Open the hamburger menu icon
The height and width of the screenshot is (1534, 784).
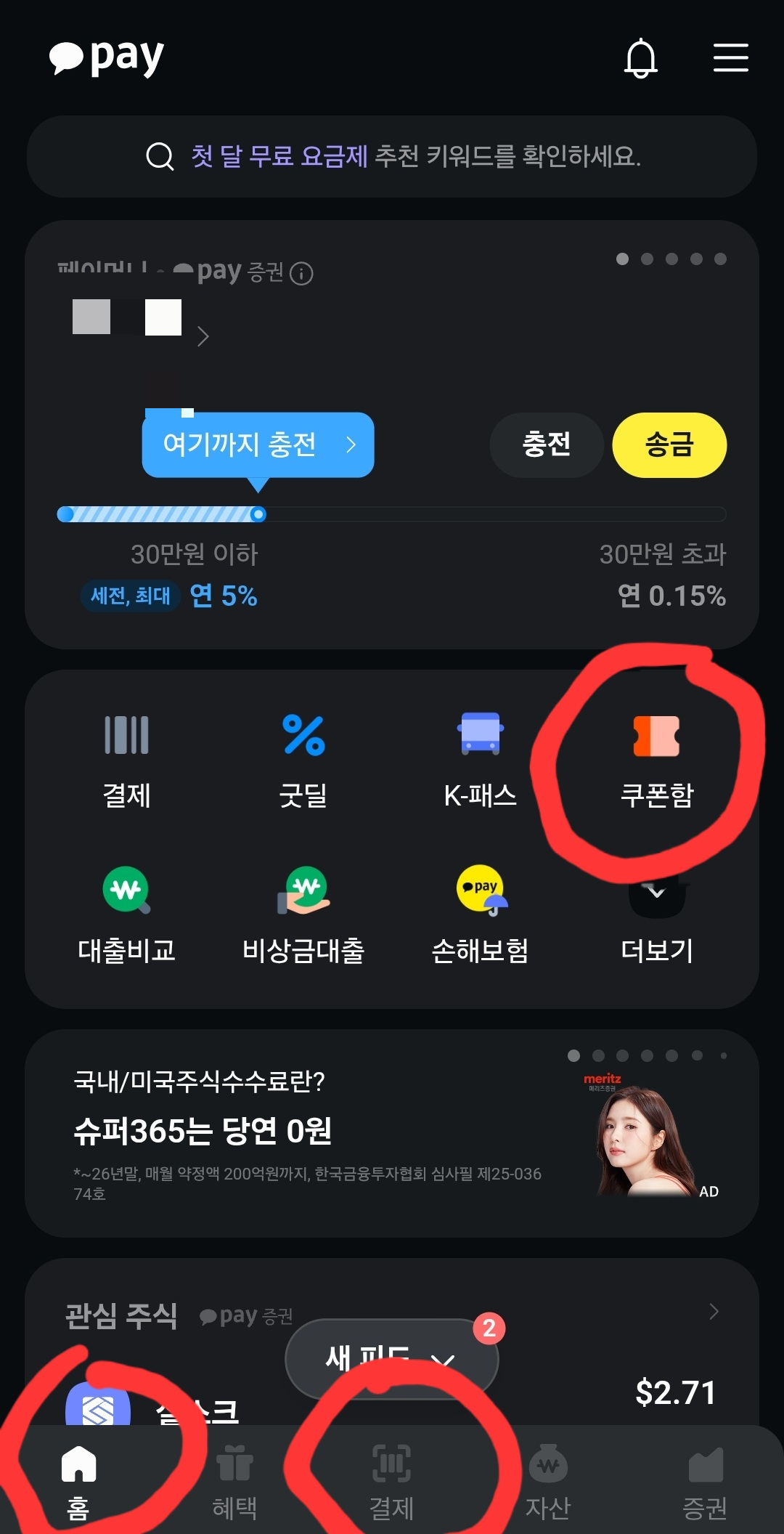[x=730, y=60]
